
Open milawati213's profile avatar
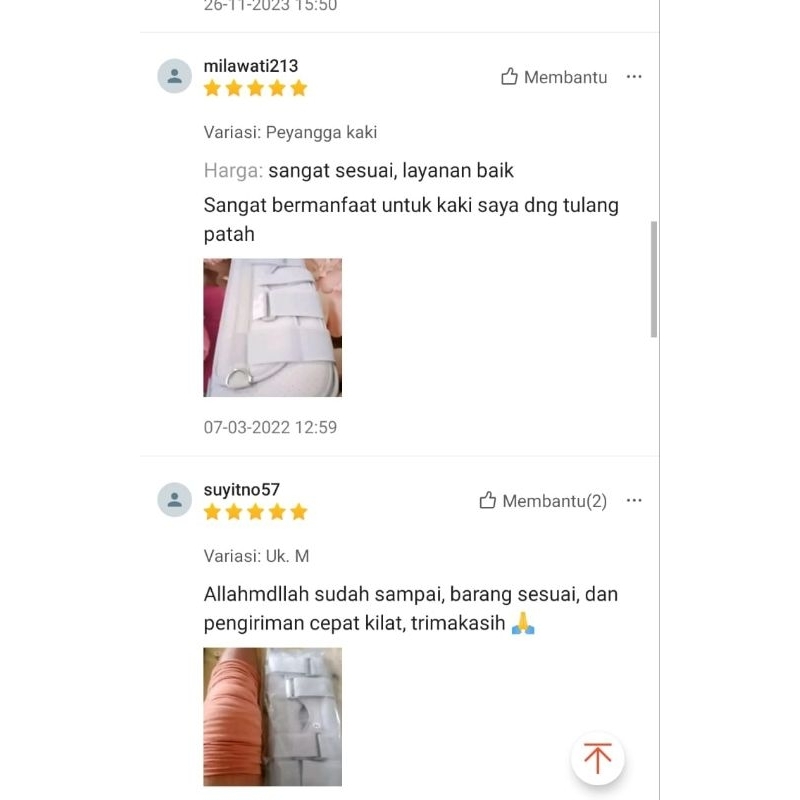pyautogui.click(x=175, y=76)
